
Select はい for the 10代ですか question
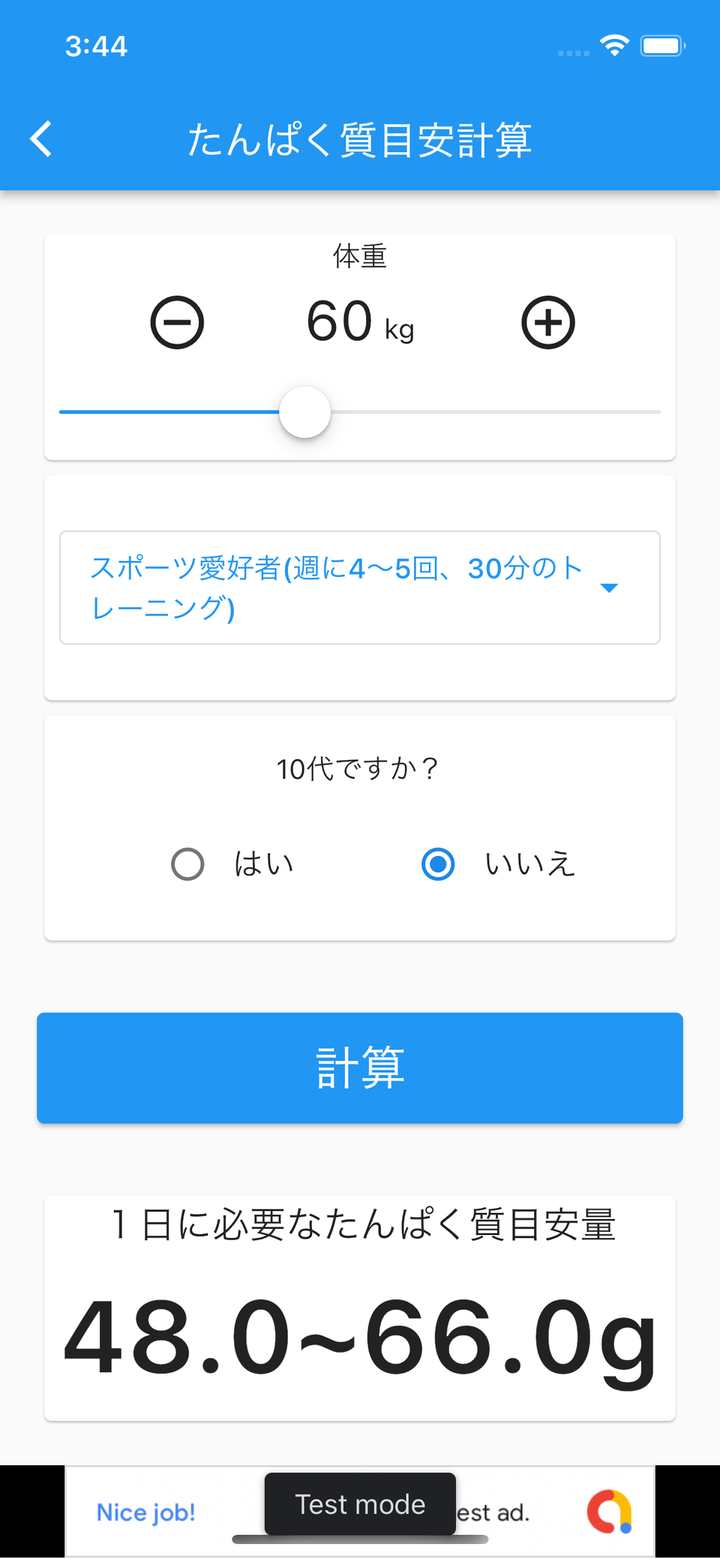[188, 864]
